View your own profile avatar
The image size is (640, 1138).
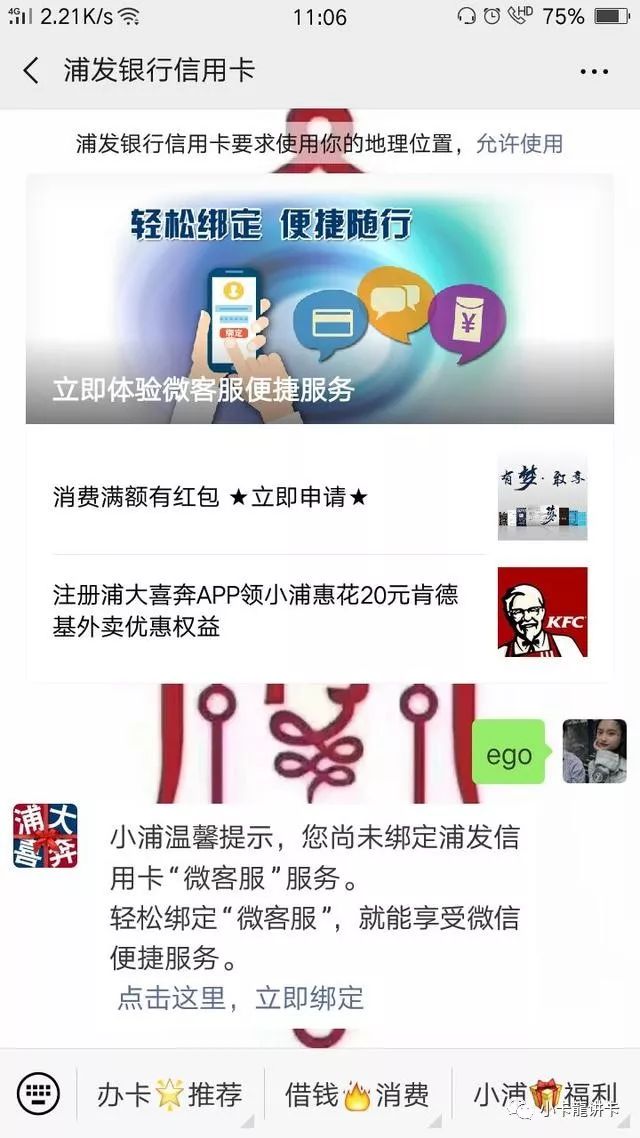pyautogui.click(x=594, y=751)
